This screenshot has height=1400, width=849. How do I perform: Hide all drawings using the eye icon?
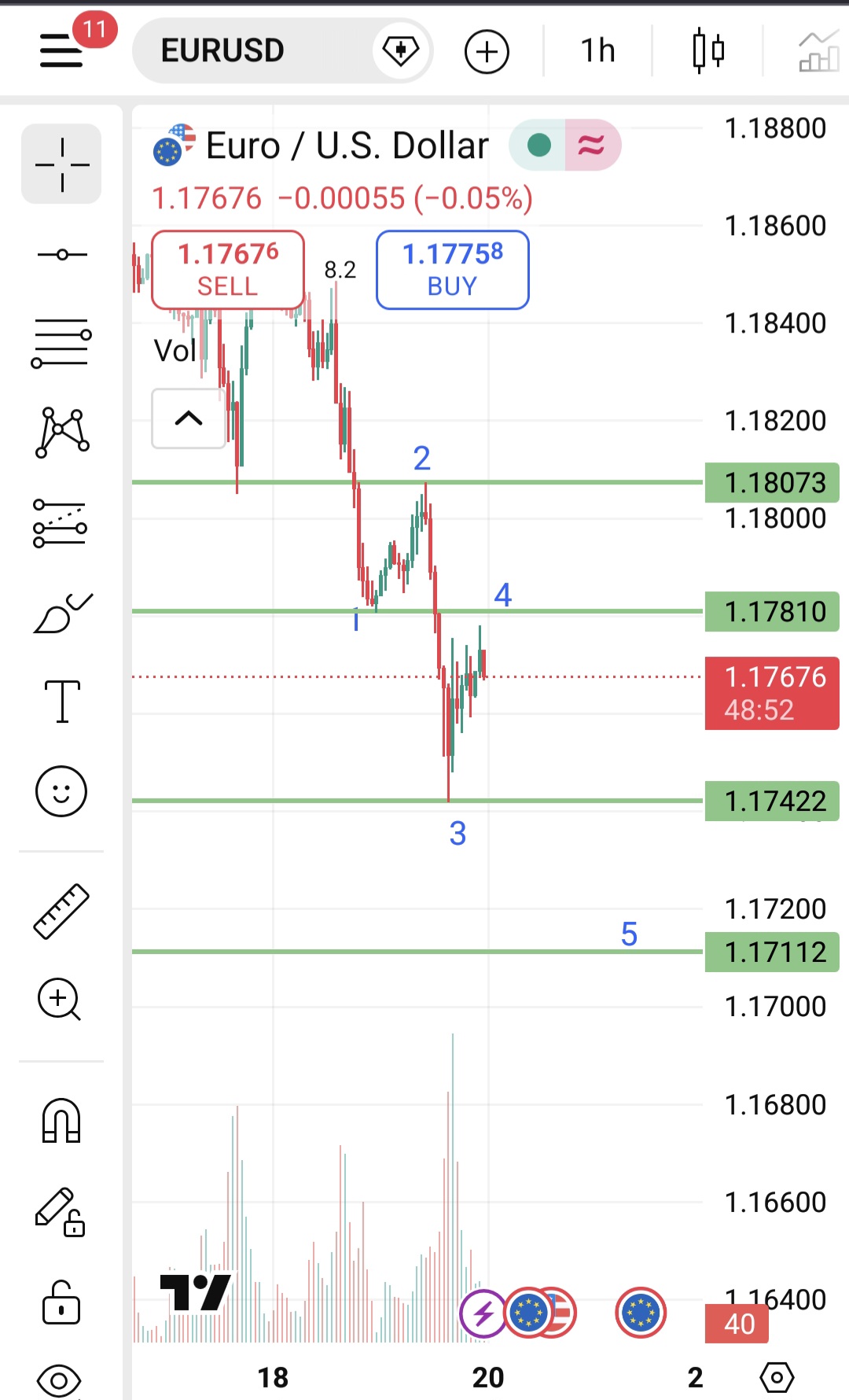coord(59,1381)
